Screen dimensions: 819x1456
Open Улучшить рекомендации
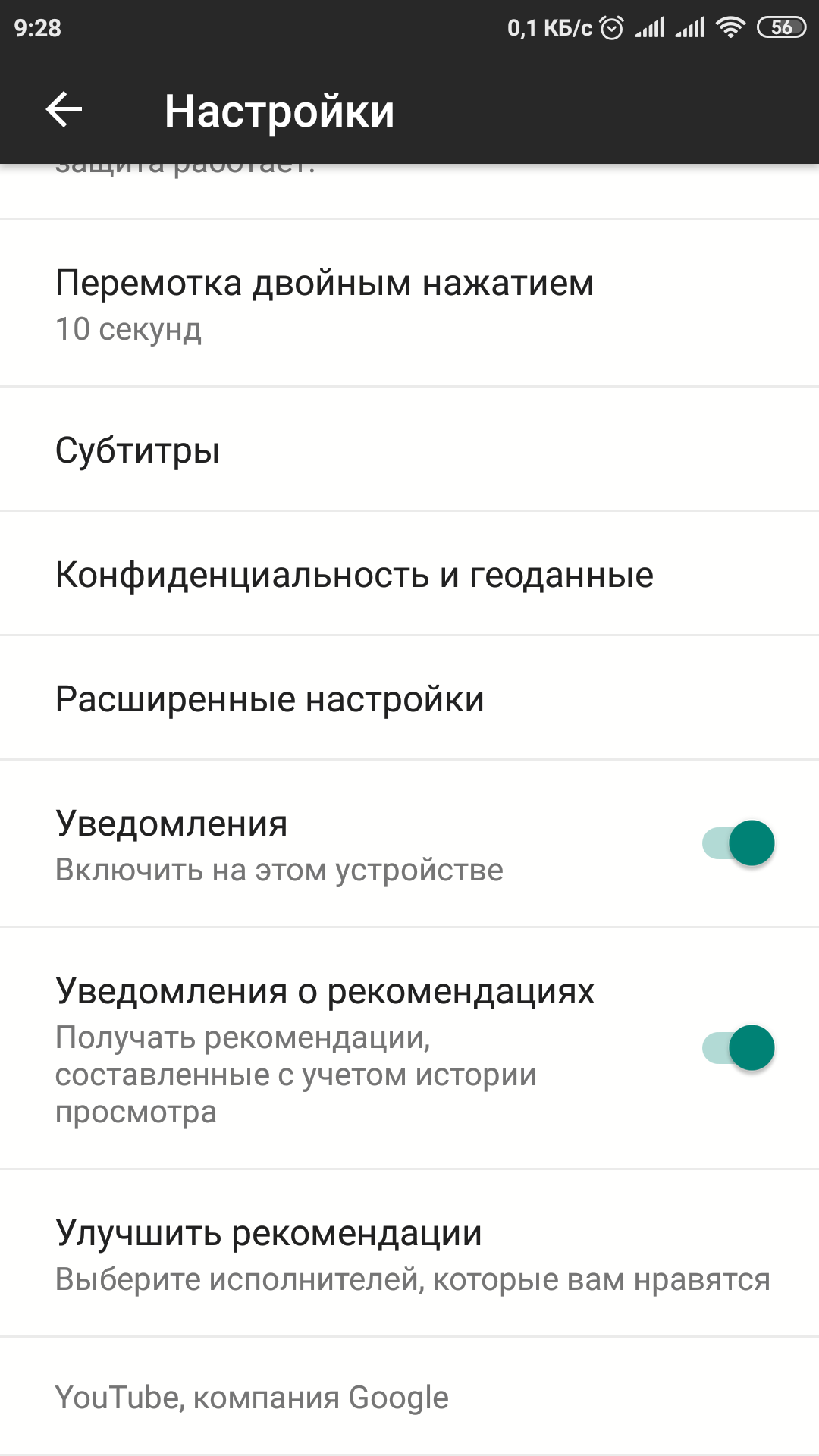[x=409, y=1254]
